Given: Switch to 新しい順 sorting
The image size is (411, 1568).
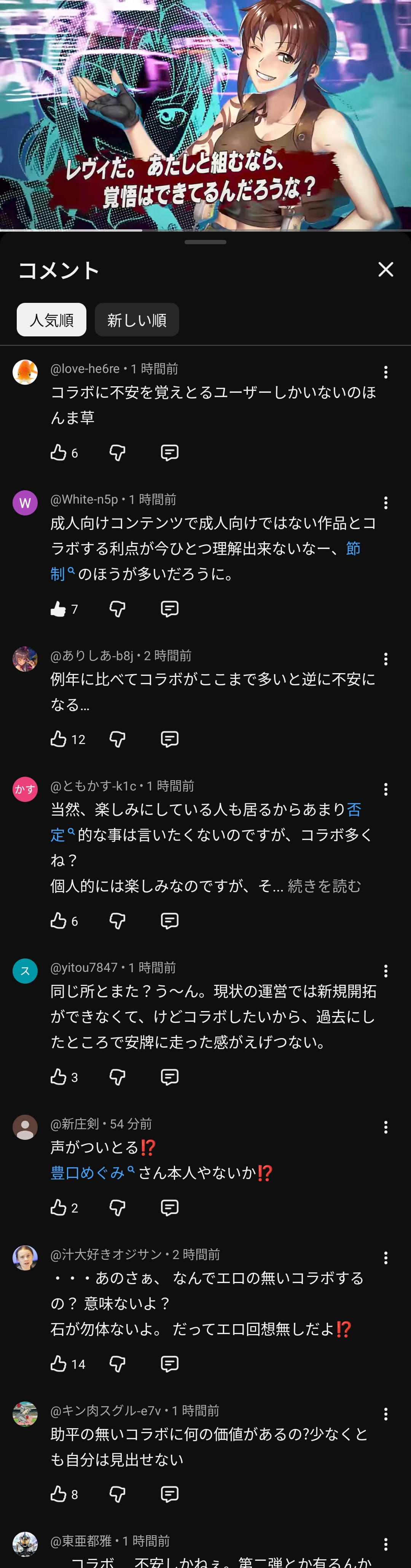Looking at the screenshot, I should pyautogui.click(x=137, y=320).
